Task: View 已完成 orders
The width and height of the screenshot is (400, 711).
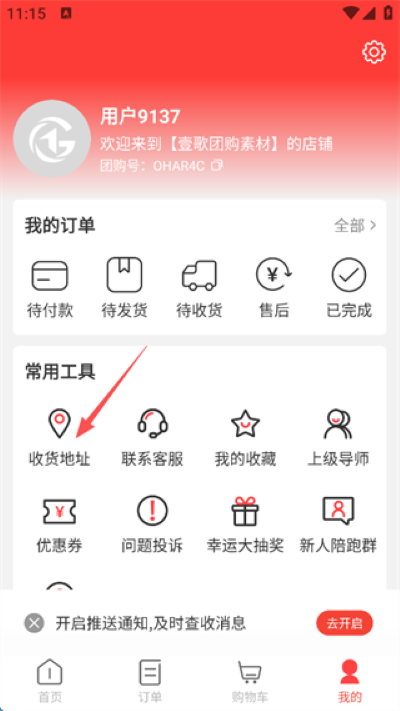Action: coord(349,288)
